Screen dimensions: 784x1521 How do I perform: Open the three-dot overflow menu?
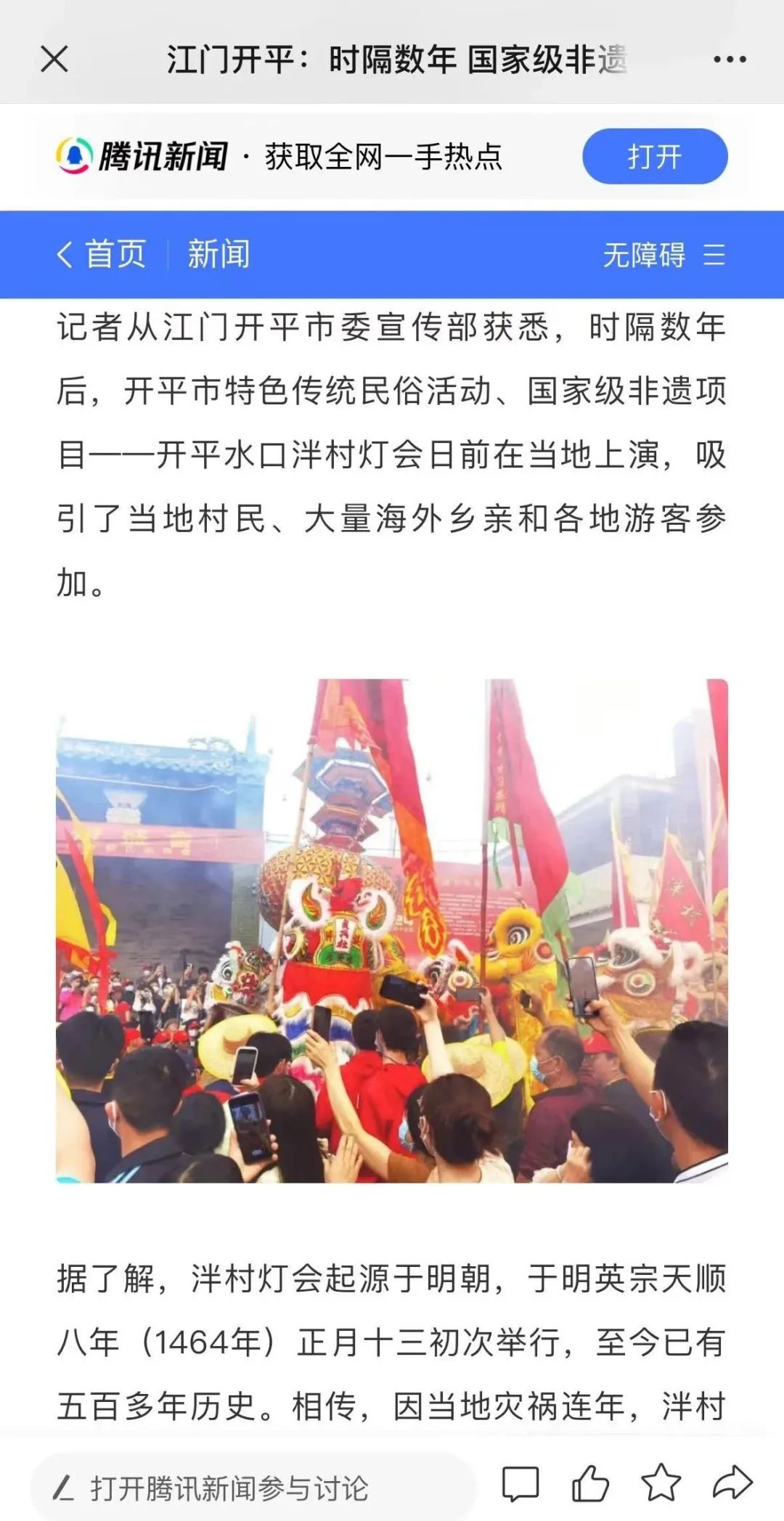click(x=730, y=60)
